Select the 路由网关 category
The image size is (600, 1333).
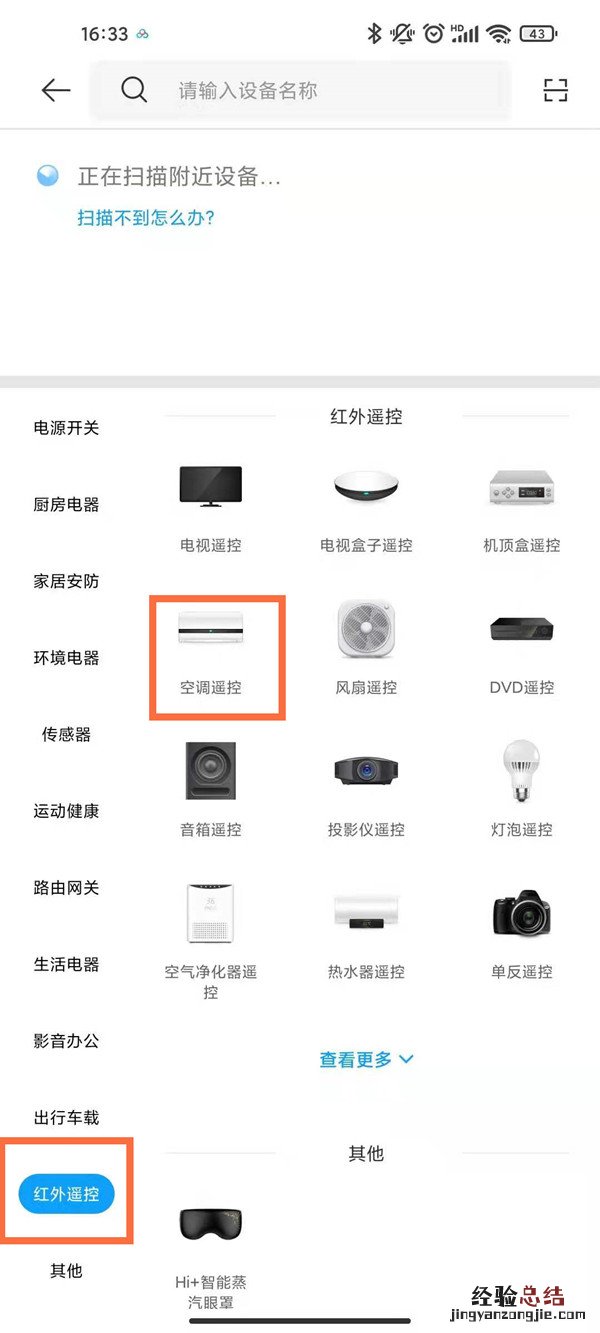click(66, 888)
